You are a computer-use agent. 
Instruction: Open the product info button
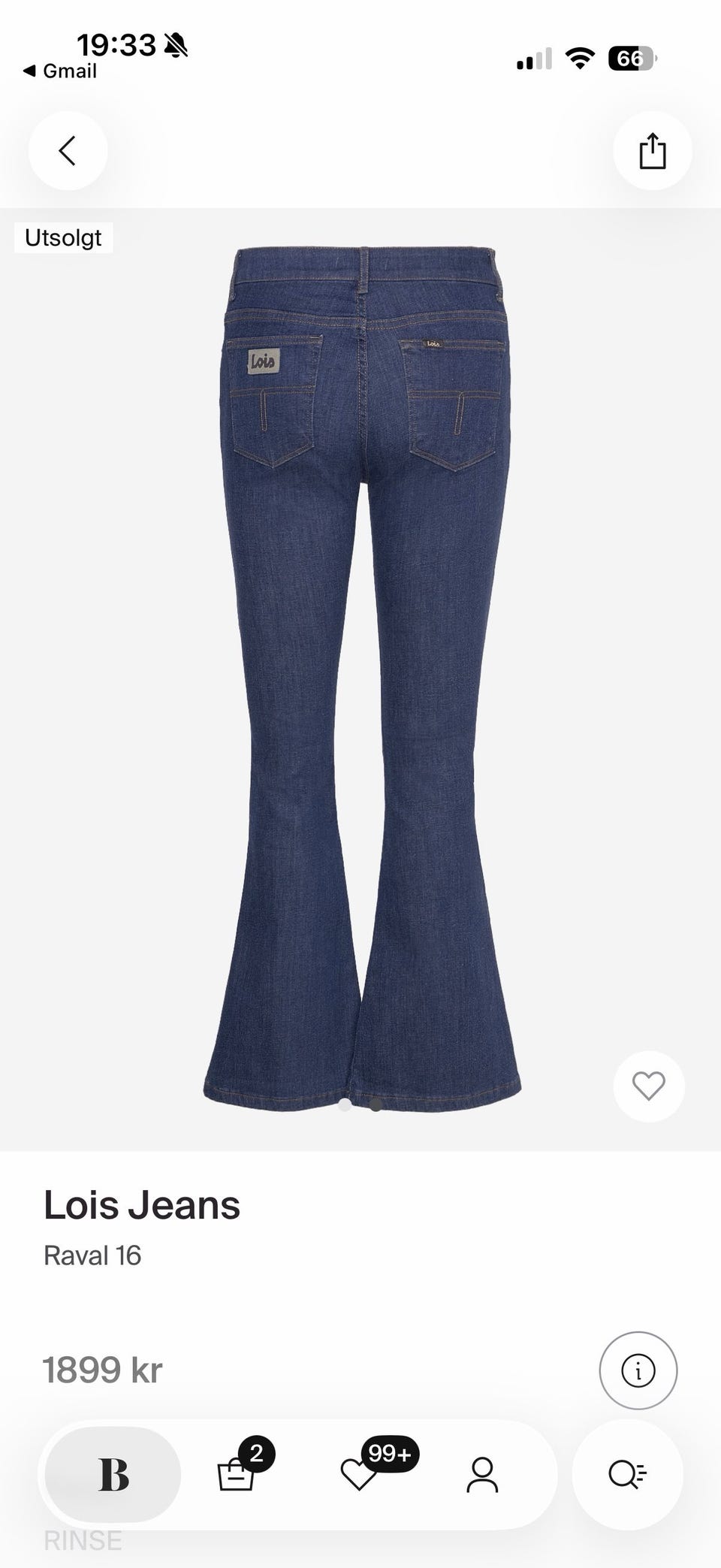point(638,1370)
